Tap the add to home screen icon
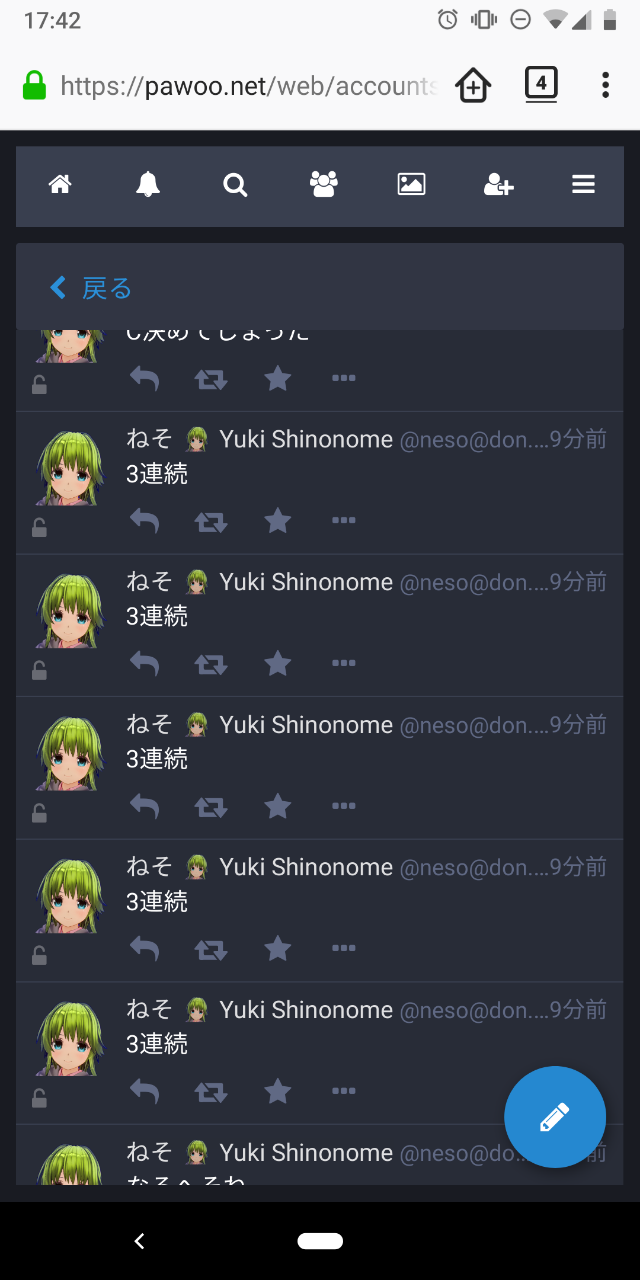The image size is (640, 1280). (473, 86)
